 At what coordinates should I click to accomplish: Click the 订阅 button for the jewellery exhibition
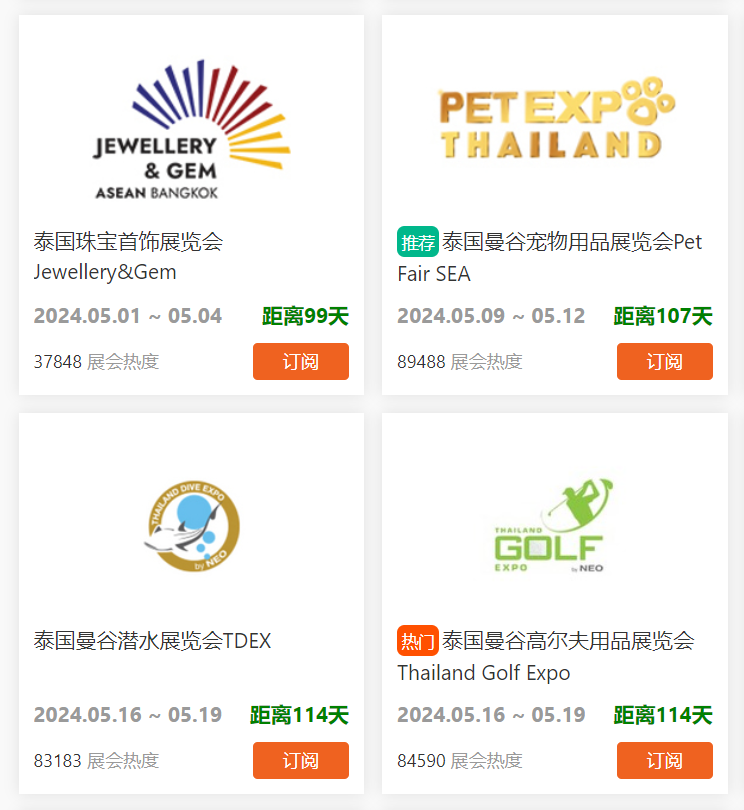300,361
